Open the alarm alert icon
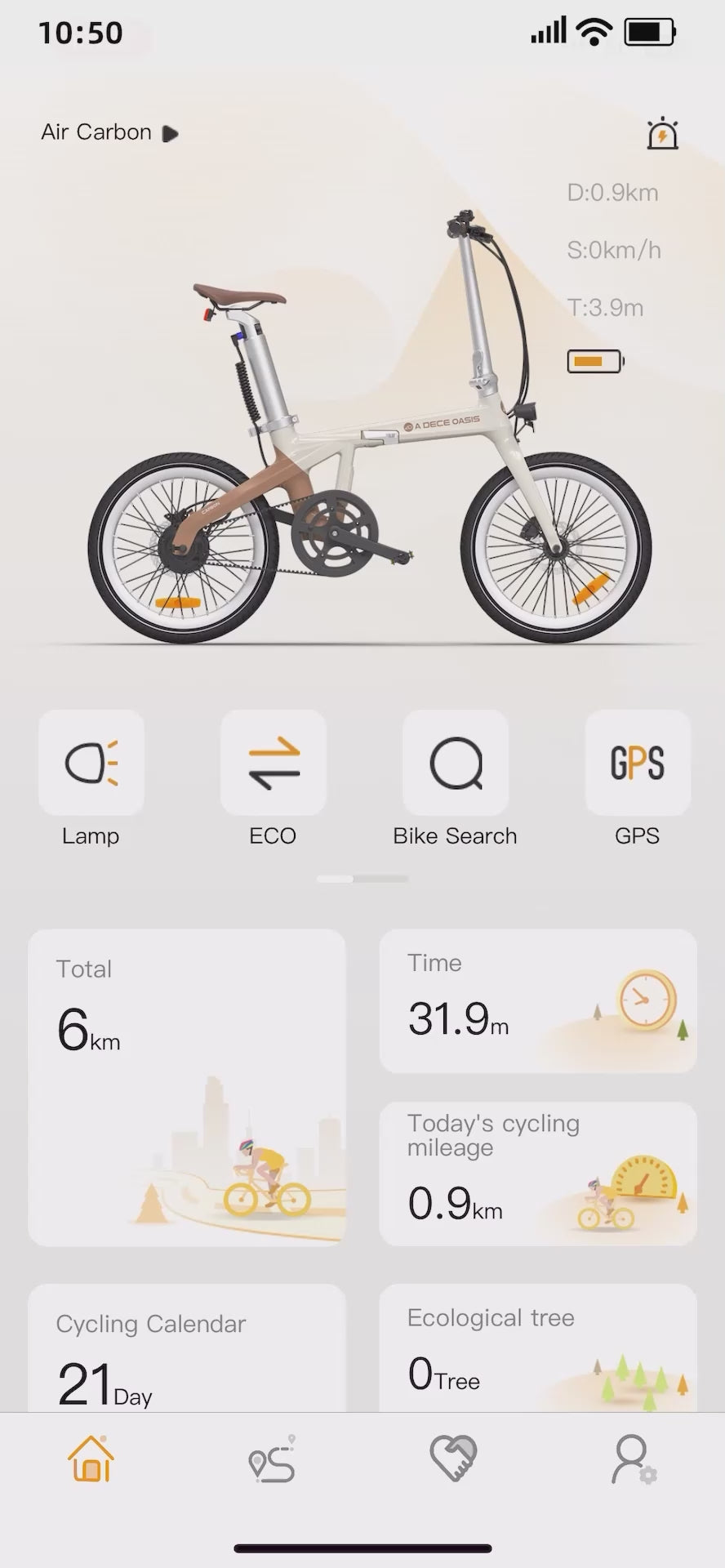The height and width of the screenshot is (1568, 725). tap(662, 133)
